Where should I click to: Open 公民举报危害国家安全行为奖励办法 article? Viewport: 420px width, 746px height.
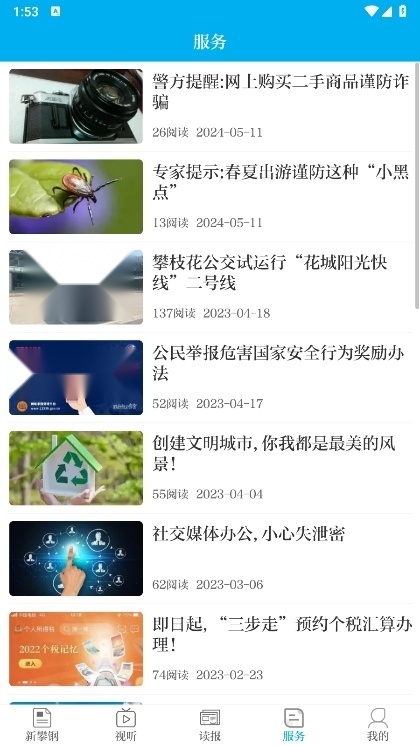click(210, 377)
